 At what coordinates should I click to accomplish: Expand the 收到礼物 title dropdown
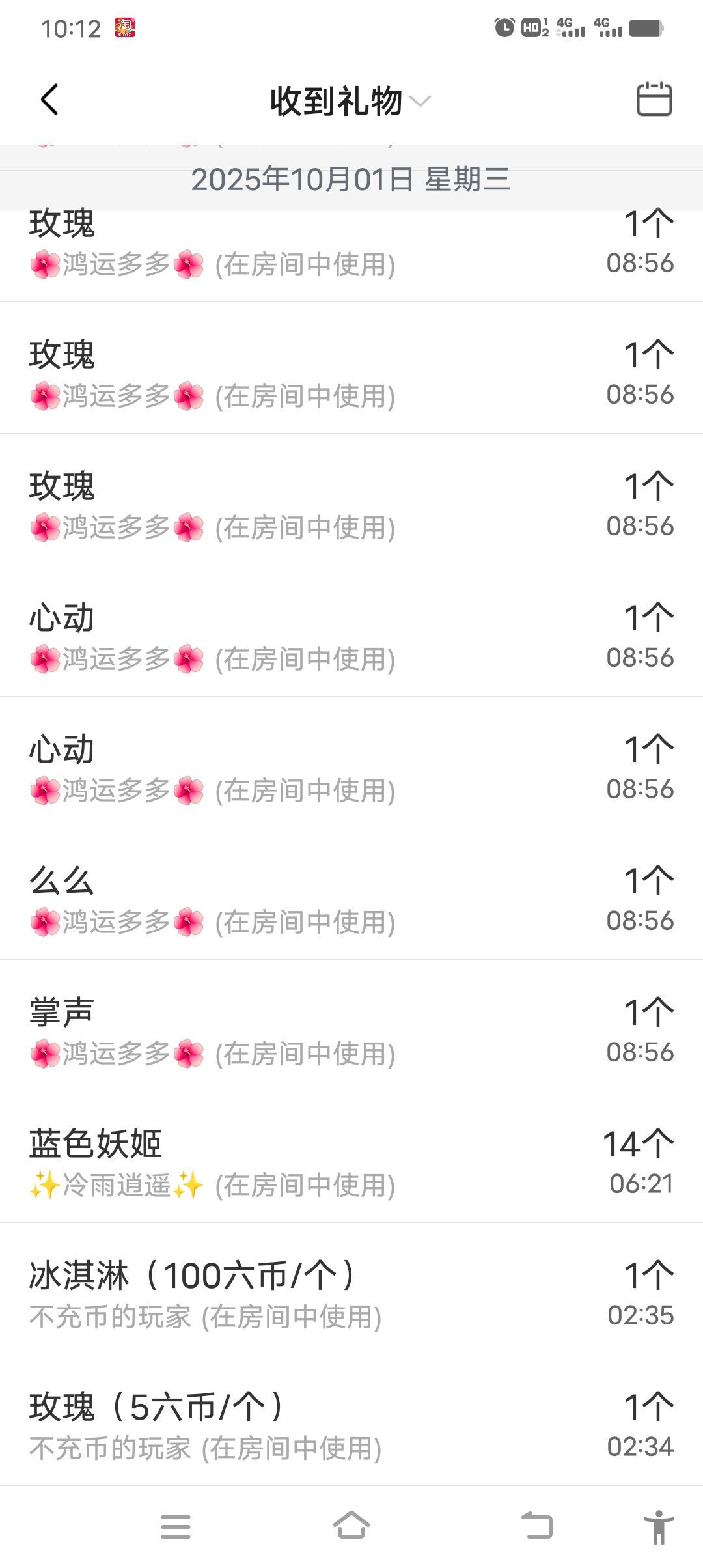tap(350, 102)
